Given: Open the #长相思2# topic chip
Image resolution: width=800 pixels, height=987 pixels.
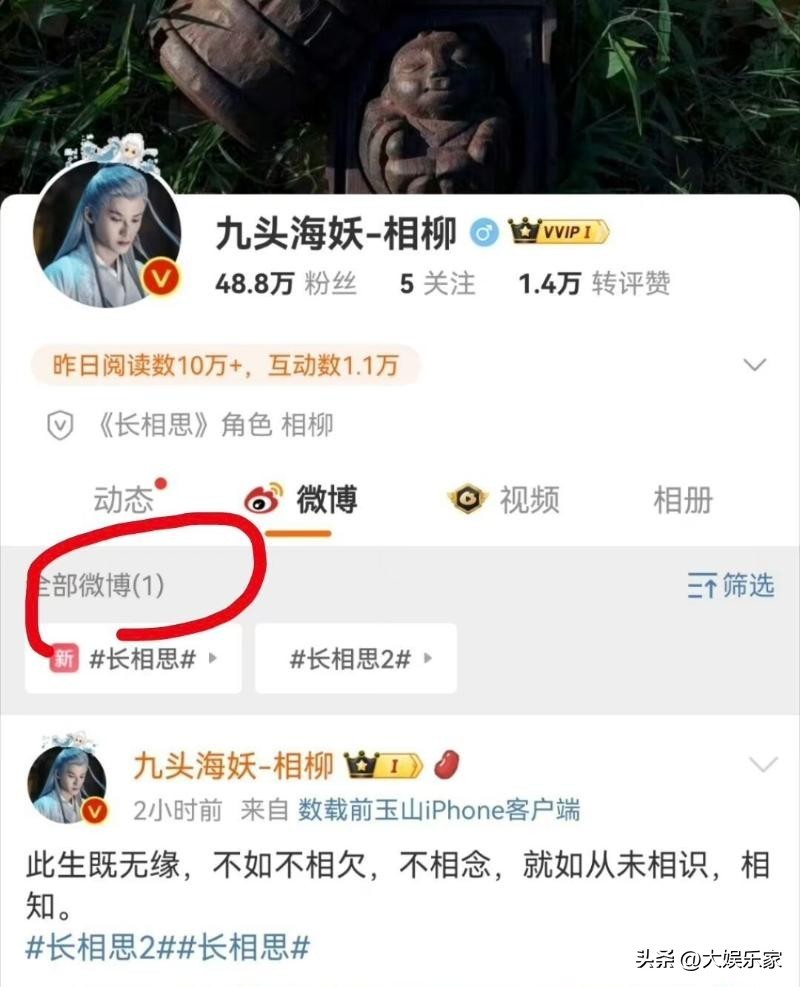Looking at the screenshot, I should 356,658.
